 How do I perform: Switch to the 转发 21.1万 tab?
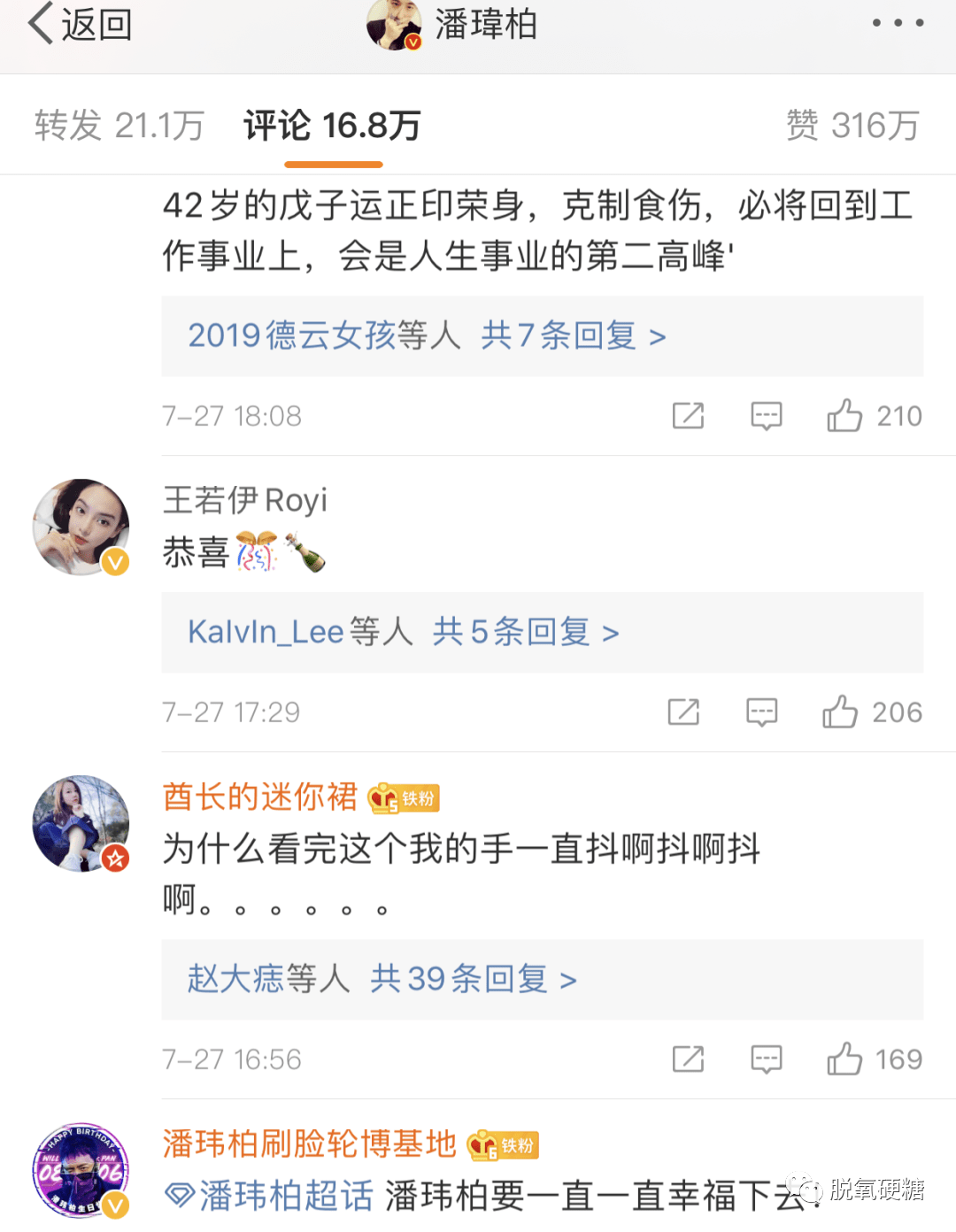(119, 126)
